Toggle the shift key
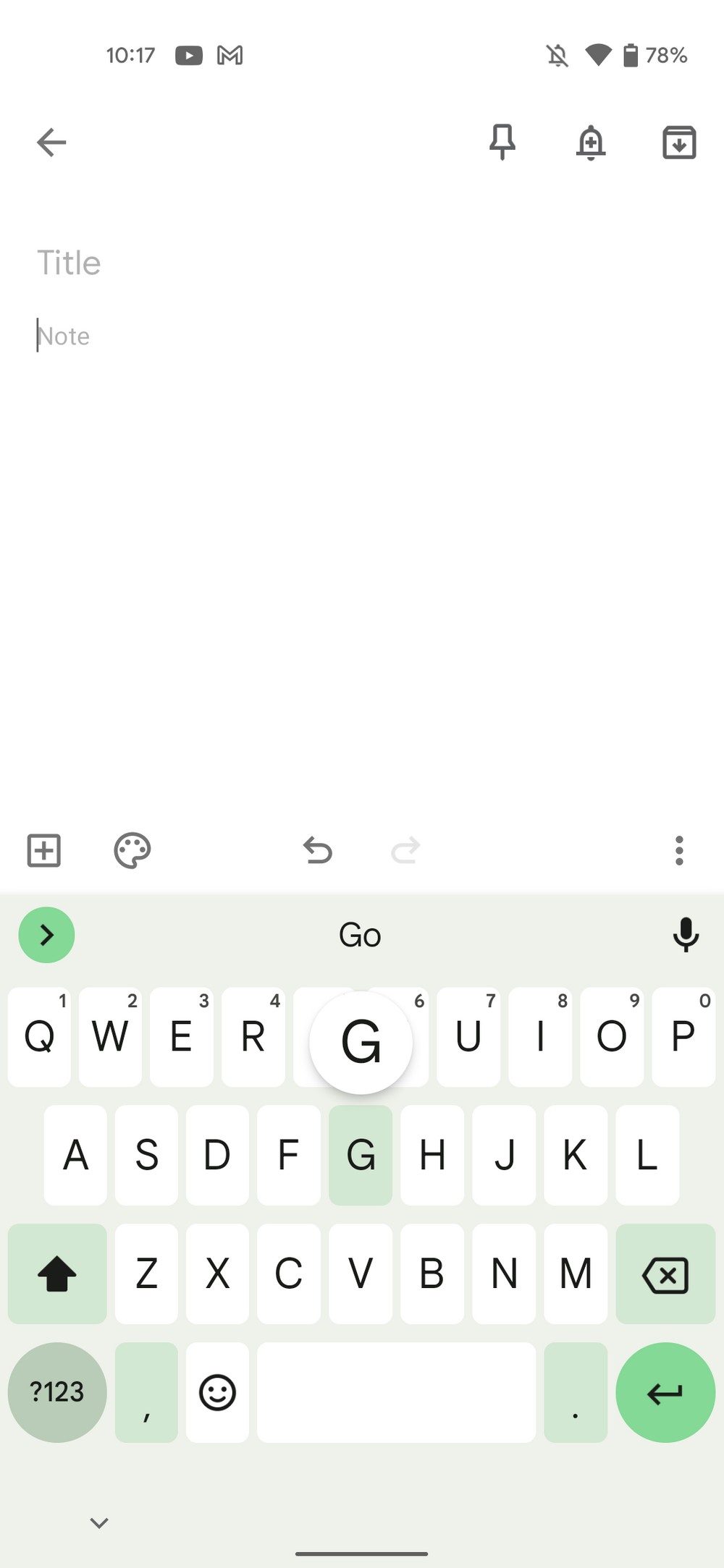724x1568 pixels. click(57, 1274)
